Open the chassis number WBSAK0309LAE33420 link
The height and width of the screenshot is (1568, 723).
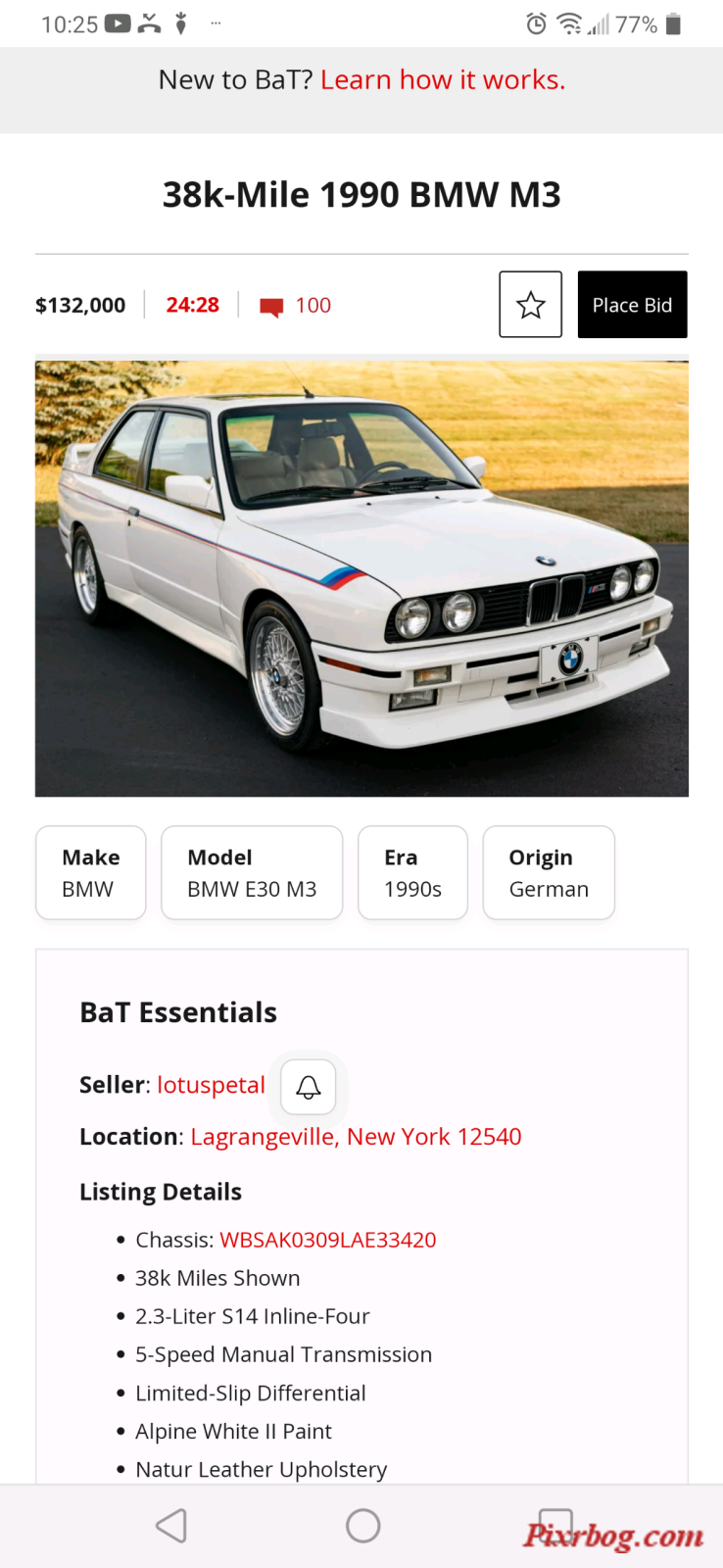coord(327,1240)
